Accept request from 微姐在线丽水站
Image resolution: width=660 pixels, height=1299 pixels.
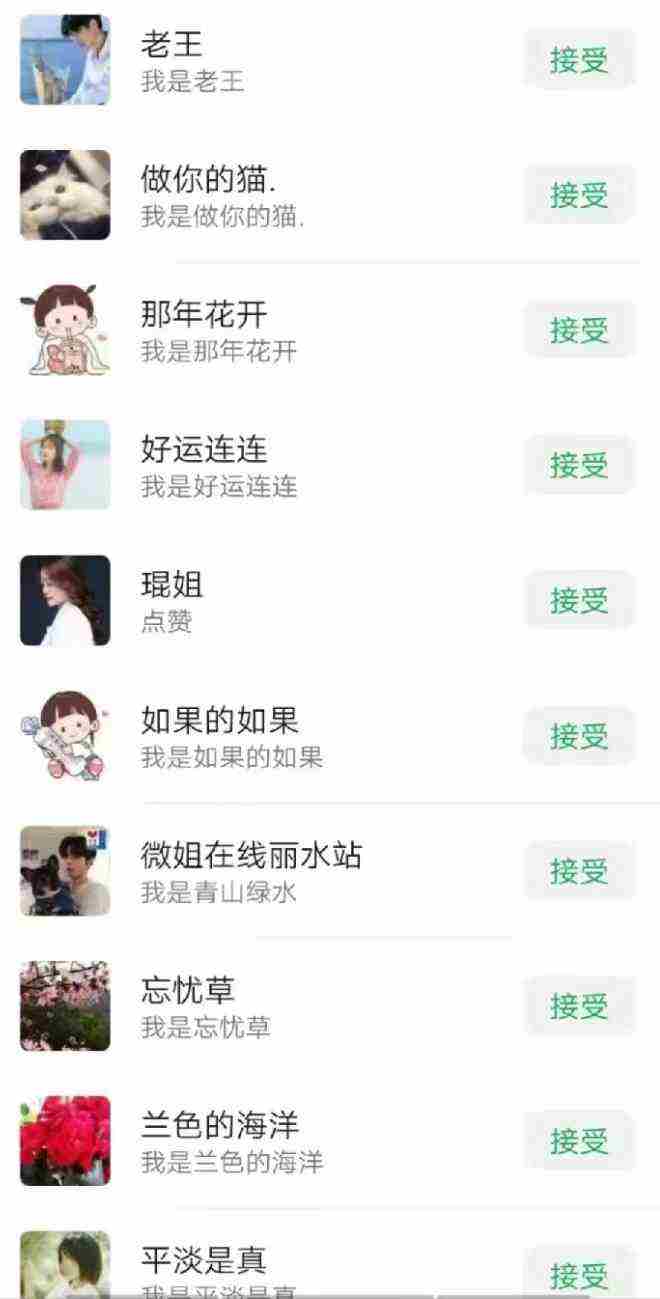click(x=579, y=871)
